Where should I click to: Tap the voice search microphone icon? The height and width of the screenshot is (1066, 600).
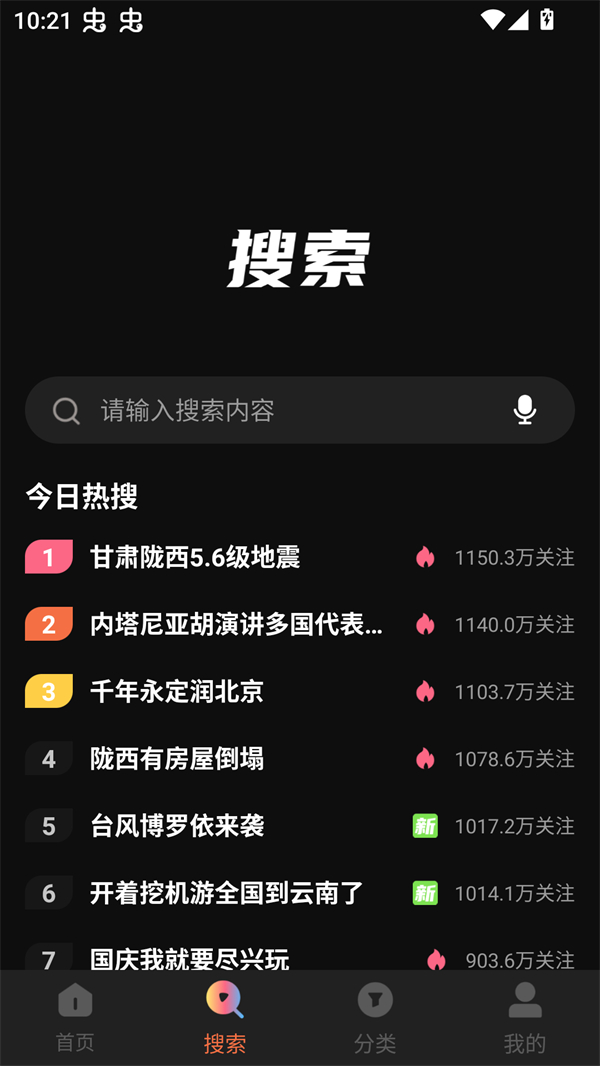tap(524, 410)
